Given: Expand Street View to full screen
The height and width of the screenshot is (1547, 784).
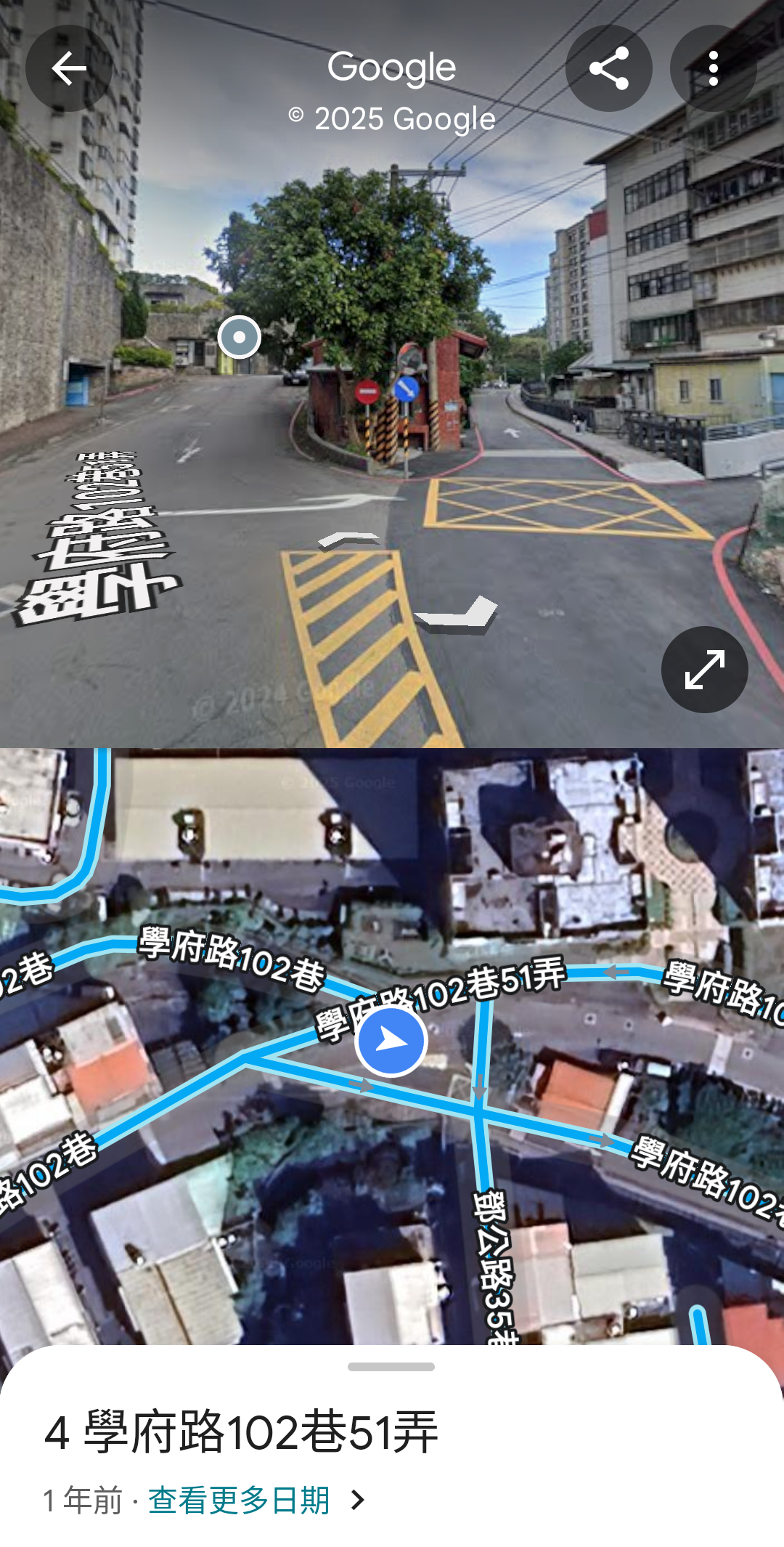Looking at the screenshot, I should (704, 669).
